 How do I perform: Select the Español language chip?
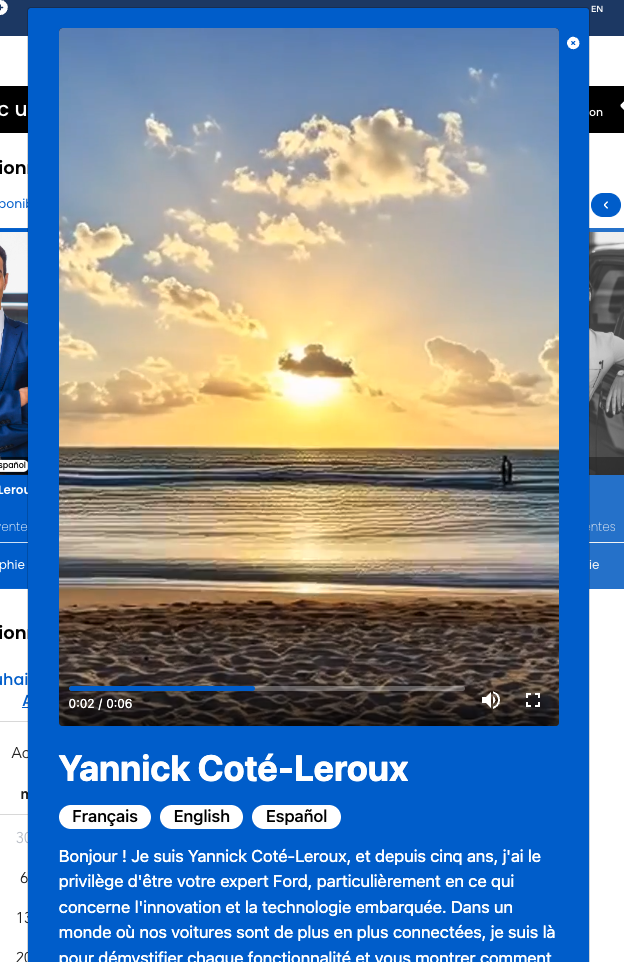click(x=296, y=817)
